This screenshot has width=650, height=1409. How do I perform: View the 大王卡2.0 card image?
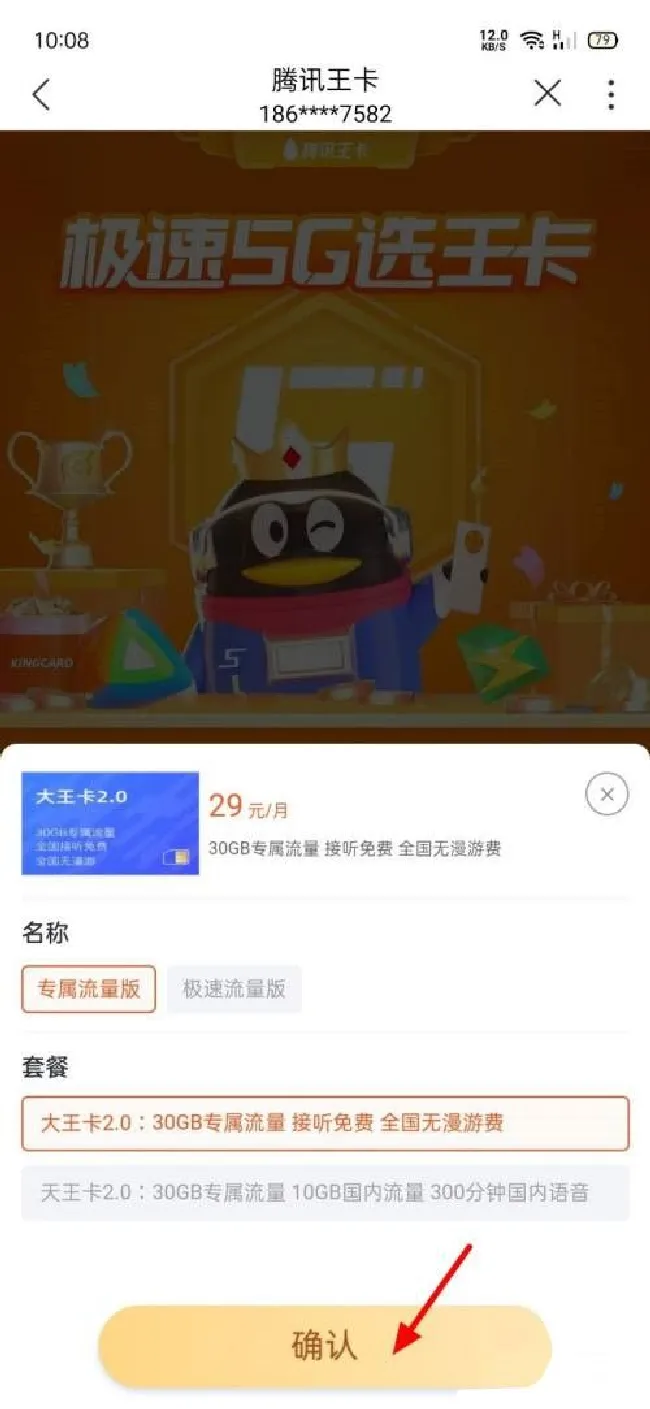(110, 823)
